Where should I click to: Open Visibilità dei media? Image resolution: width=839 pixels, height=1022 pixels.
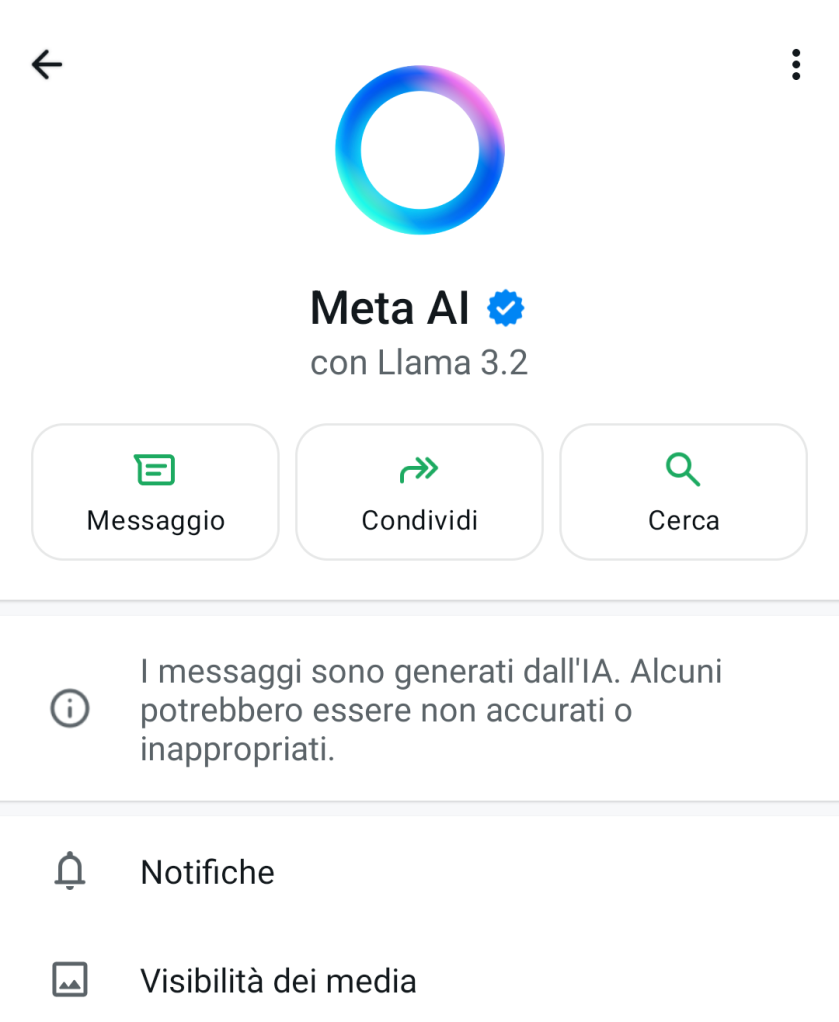(x=278, y=980)
